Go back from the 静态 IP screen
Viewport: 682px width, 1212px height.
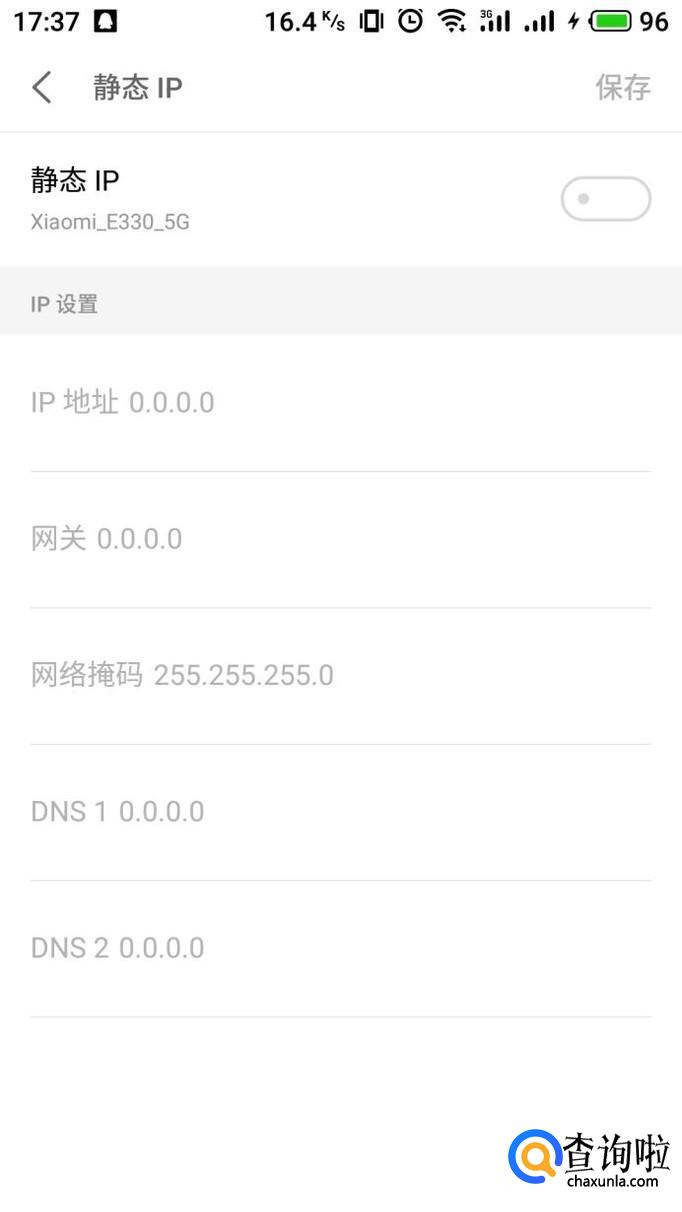pos(42,88)
